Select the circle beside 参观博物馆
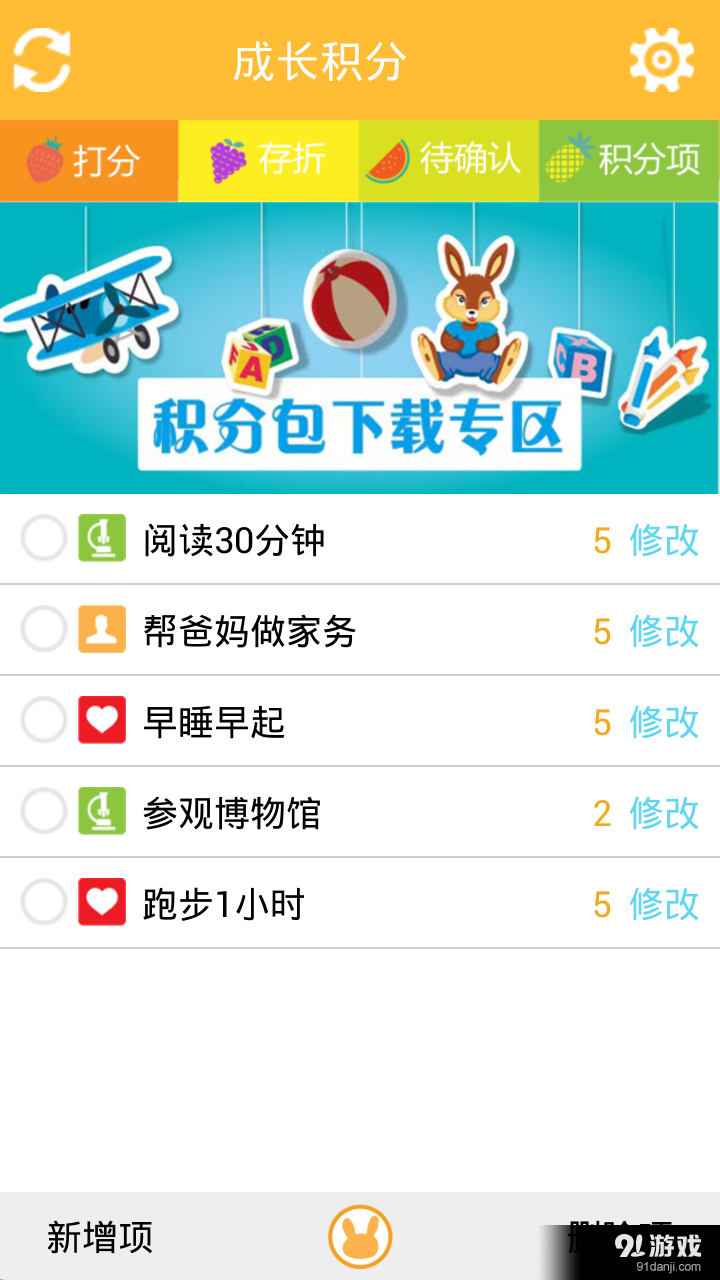Screen dimensions: 720x1280 [x=42, y=811]
